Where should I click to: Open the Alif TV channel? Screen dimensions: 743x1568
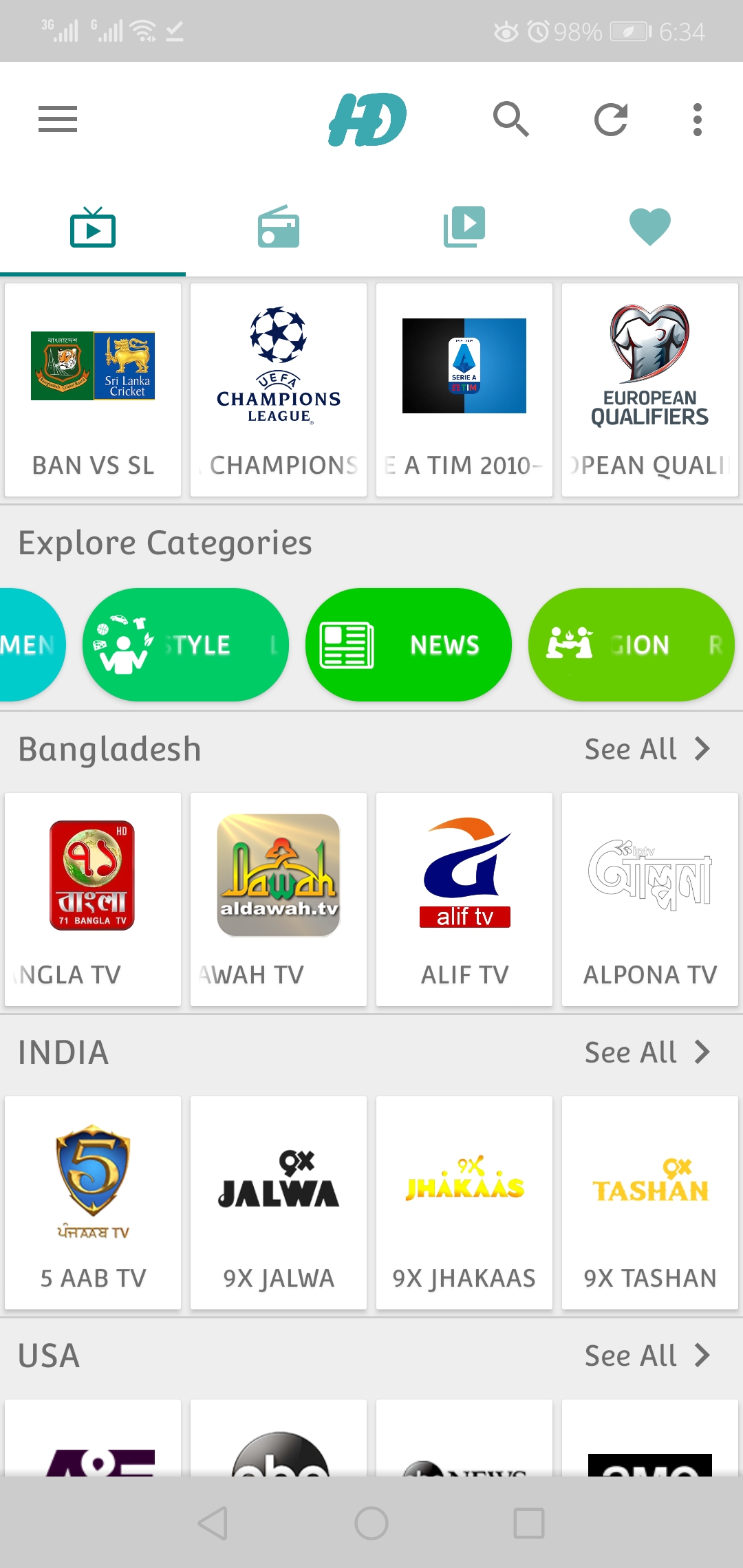point(464,899)
